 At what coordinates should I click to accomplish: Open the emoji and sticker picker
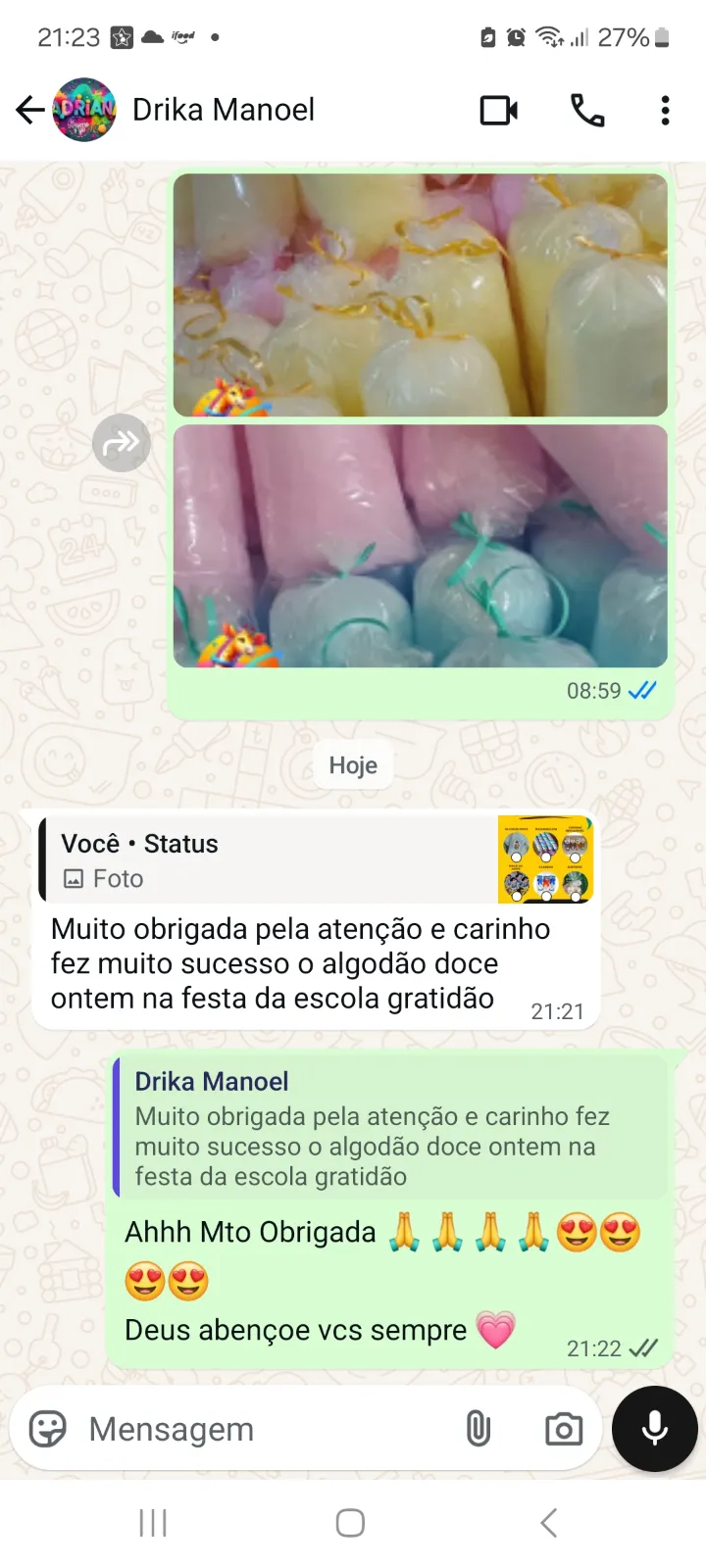[x=47, y=1429]
